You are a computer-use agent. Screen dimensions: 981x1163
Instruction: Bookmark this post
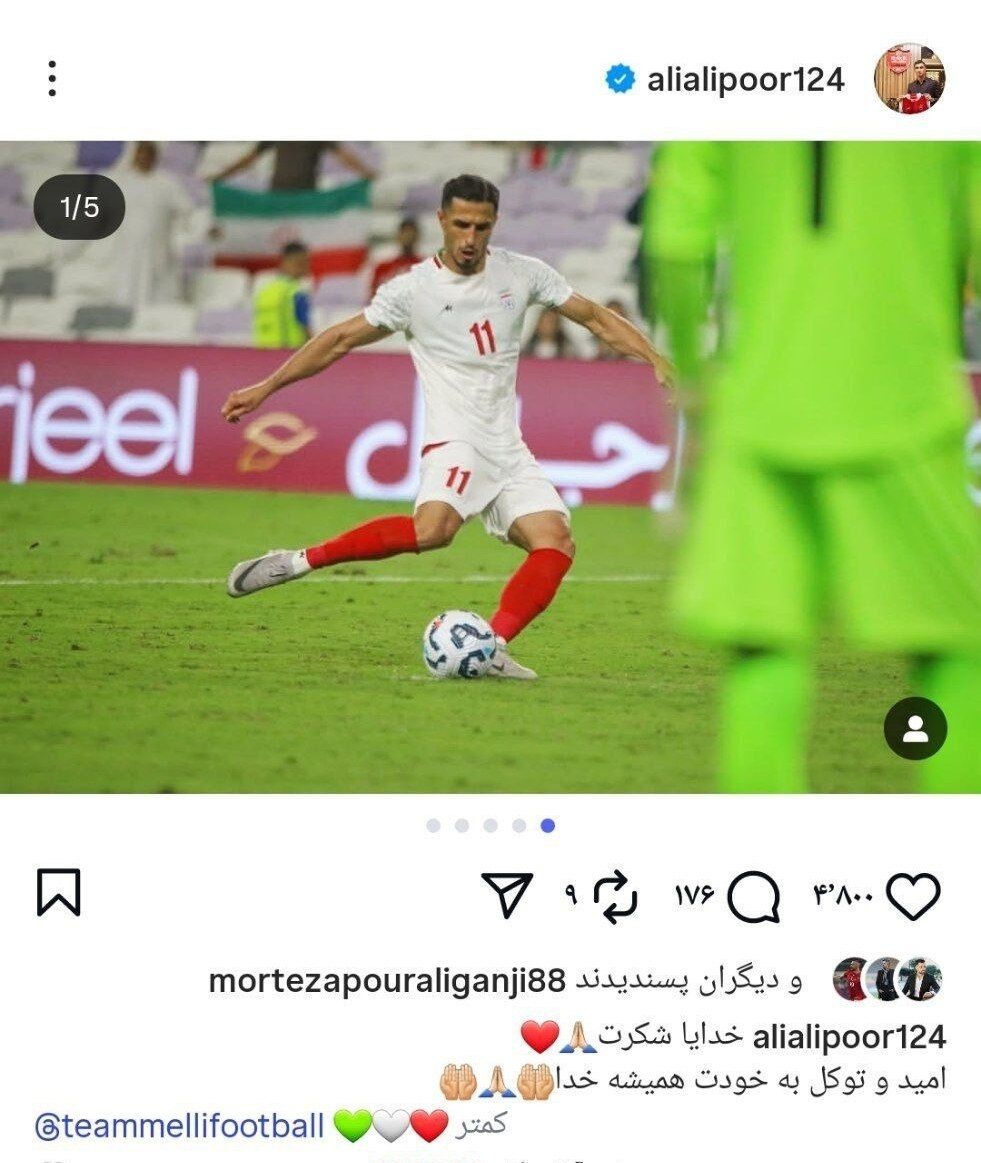coord(59,892)
